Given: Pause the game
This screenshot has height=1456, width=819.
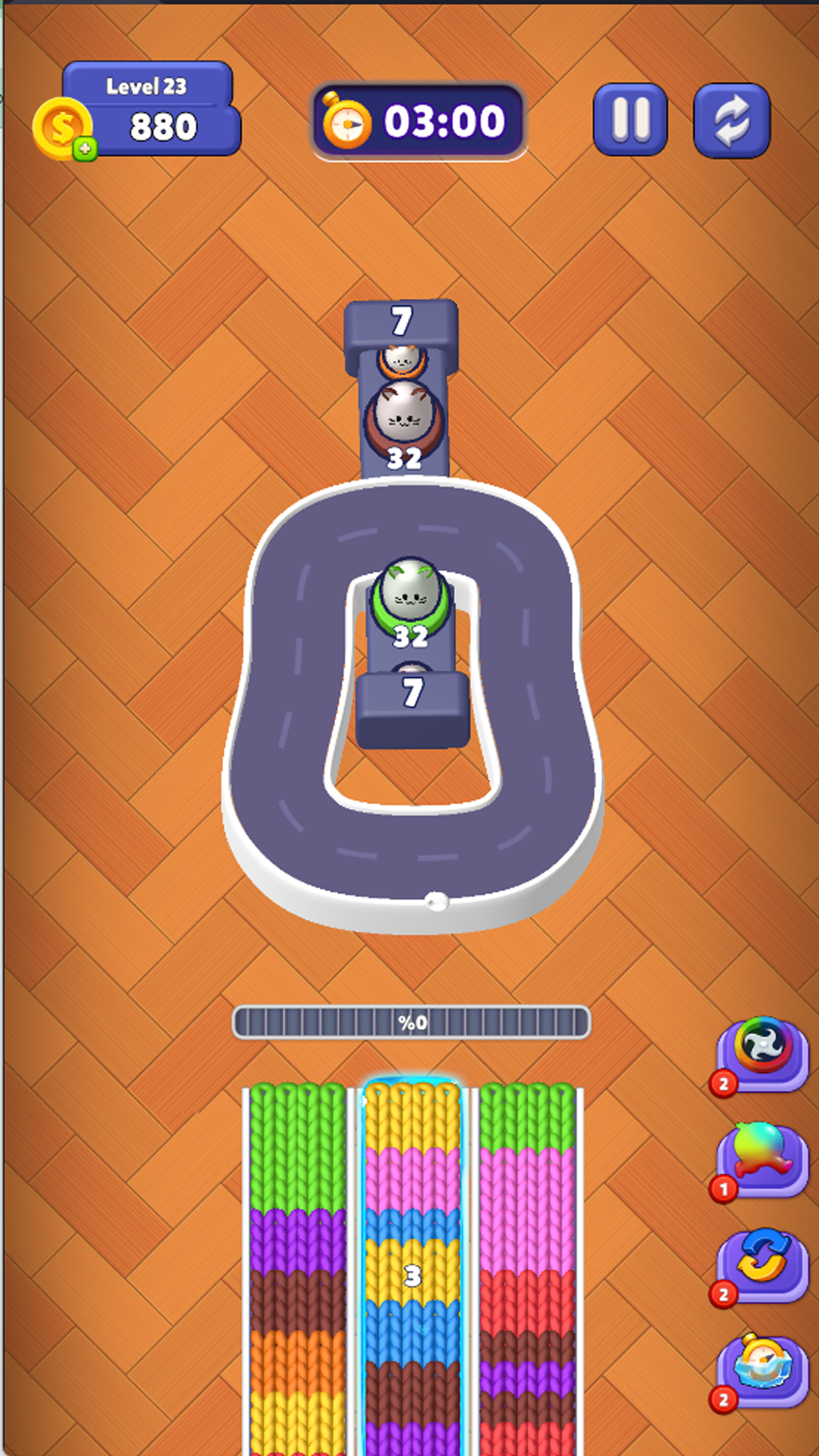Looking at the screenshot, I should pyautogui.click(x=630, y=120).
